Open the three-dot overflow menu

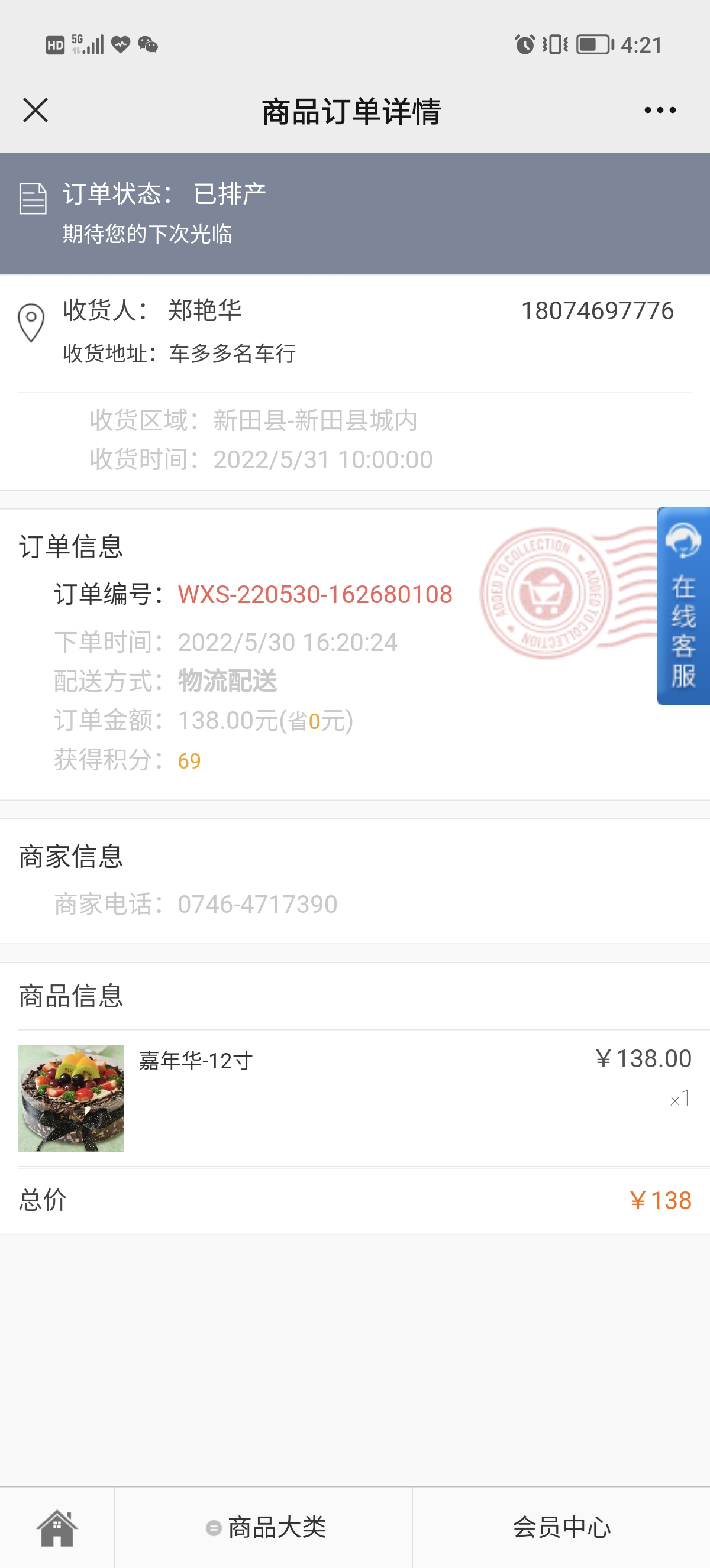click(x=660, y=110)
